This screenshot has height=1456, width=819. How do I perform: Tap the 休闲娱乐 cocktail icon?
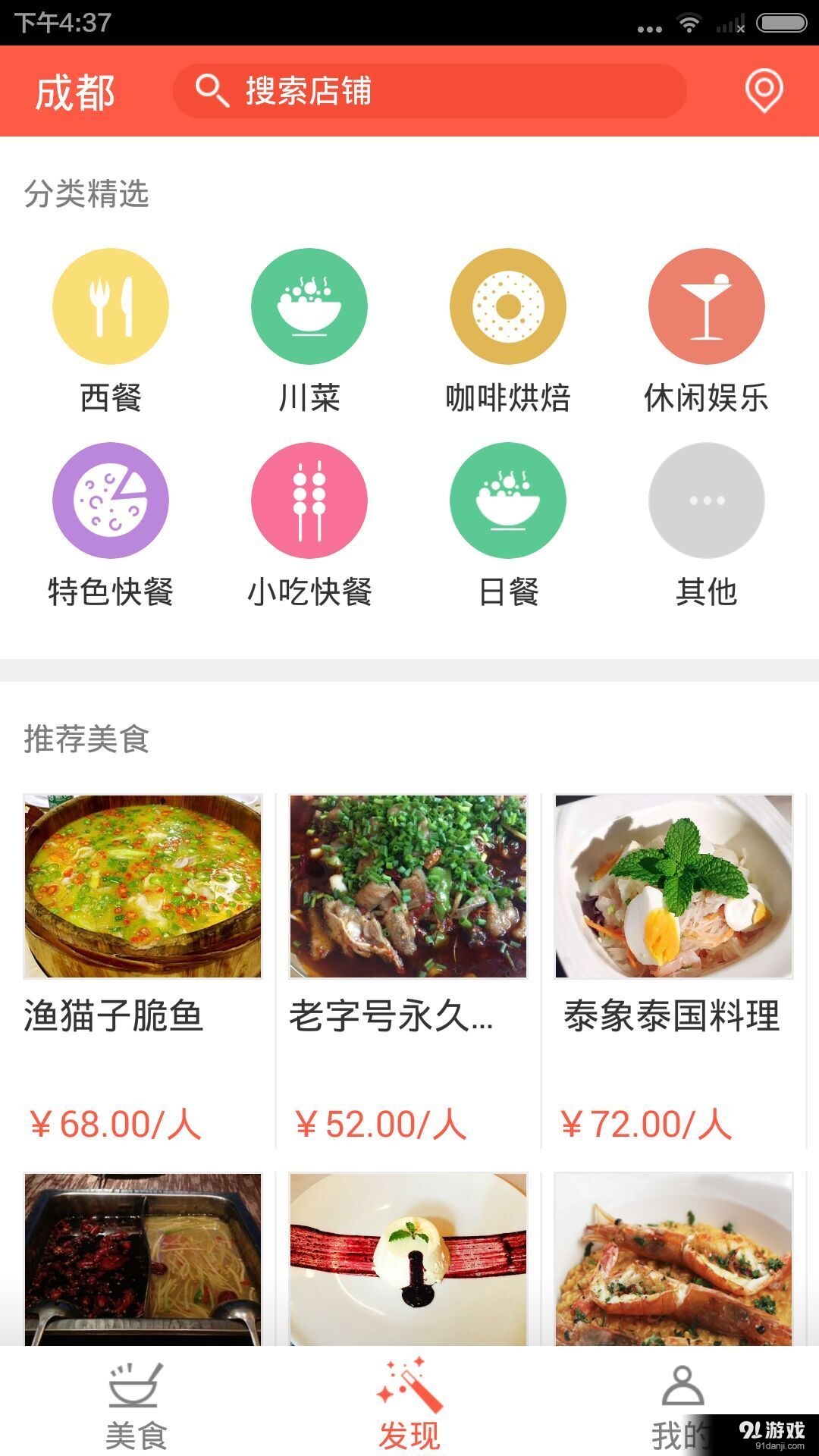coord(706,306)
